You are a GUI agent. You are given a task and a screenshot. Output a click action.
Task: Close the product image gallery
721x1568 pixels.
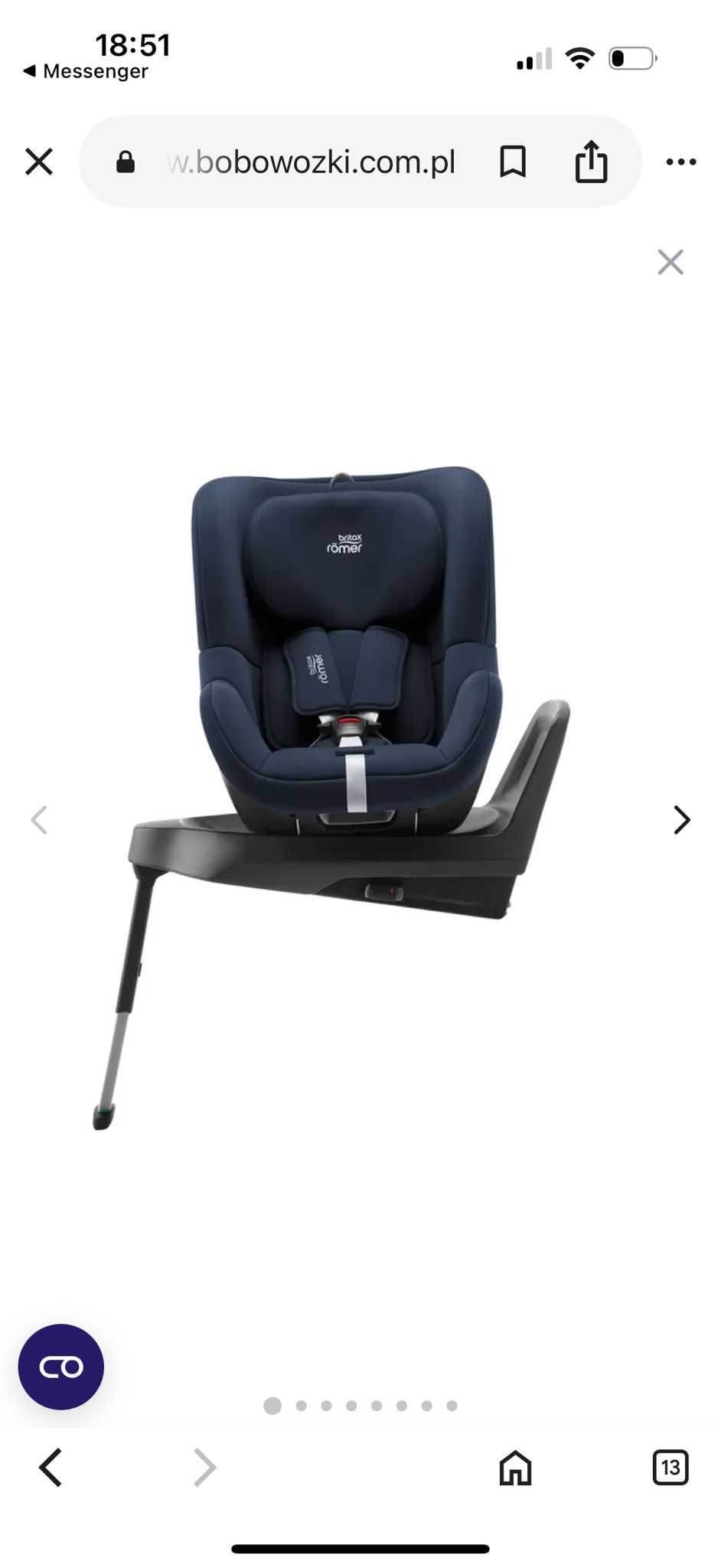tap(670, 262)
